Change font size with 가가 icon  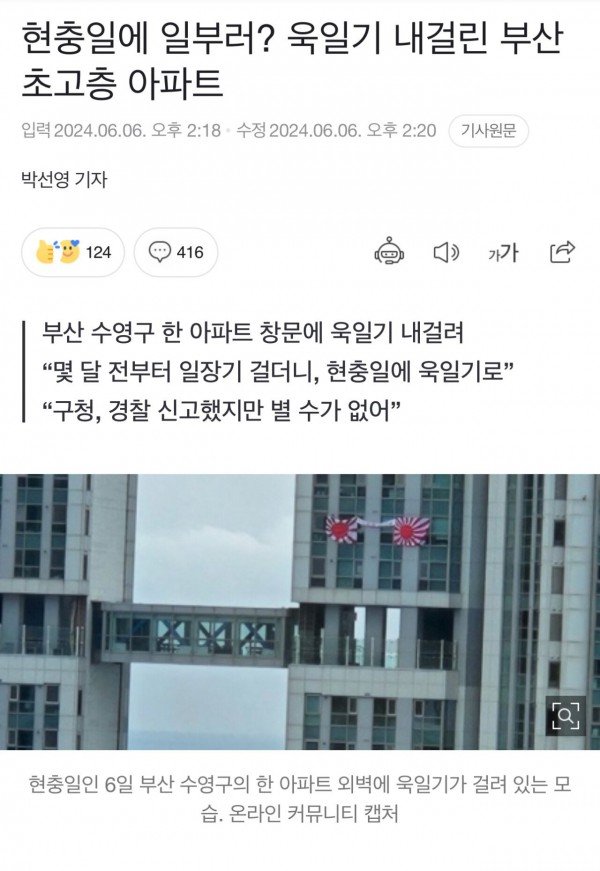(x=503, y=252)
